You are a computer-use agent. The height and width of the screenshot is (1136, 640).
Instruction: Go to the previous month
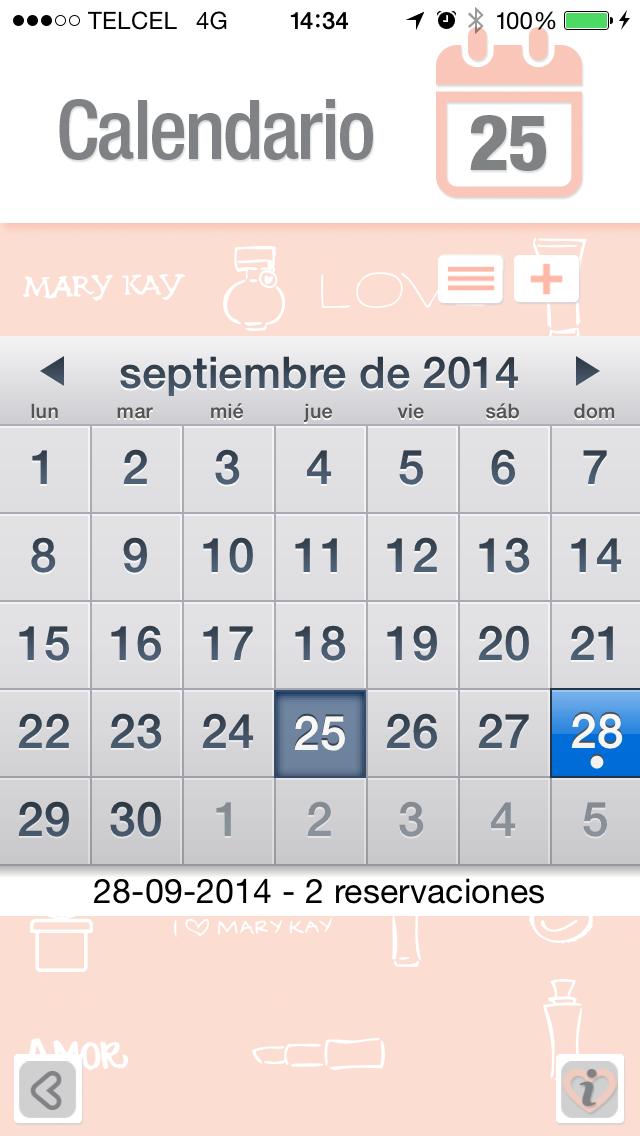tap(52, 372)
